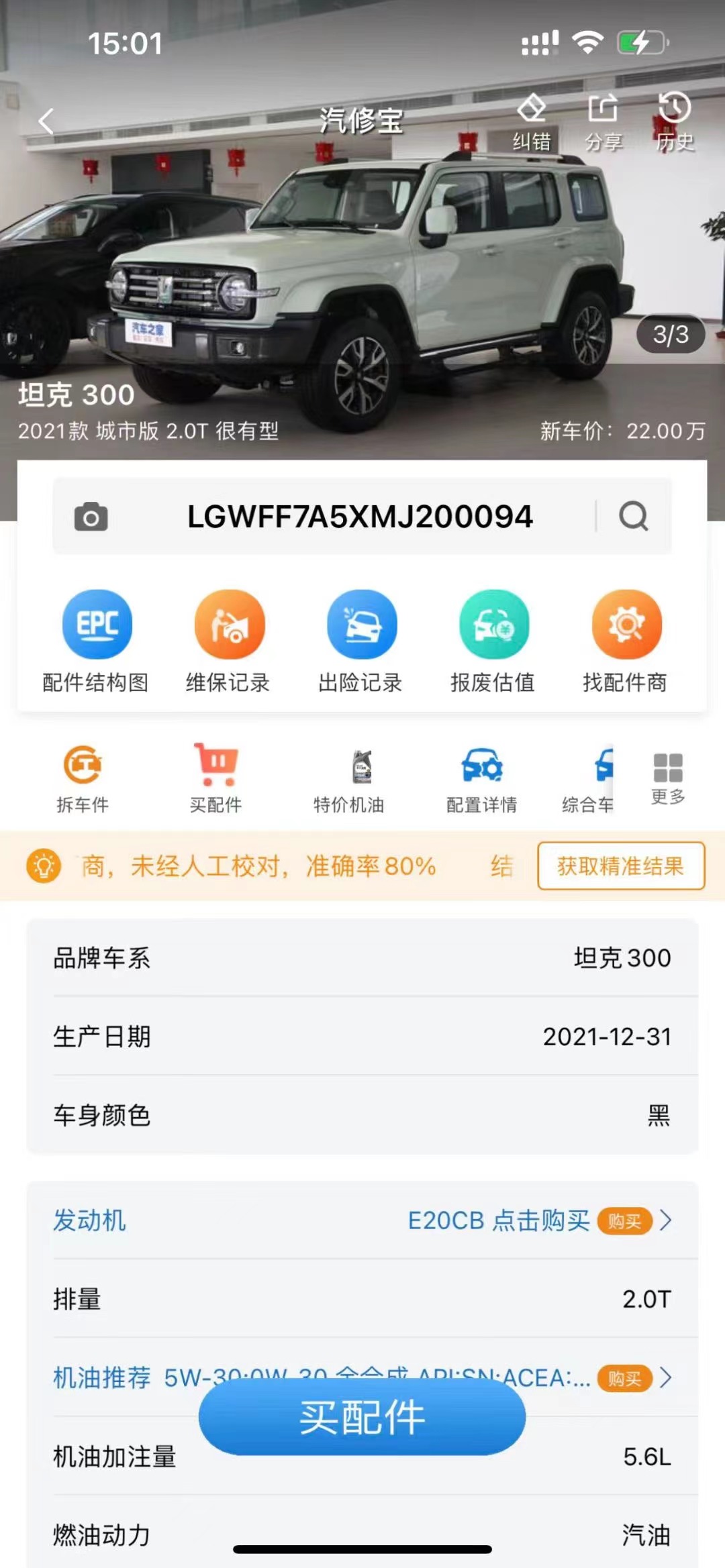Open 找配件商 parts dealer finder
The height and width of the screenshot is (1568, 725).
pyautogui.click(x=626, y=641)
